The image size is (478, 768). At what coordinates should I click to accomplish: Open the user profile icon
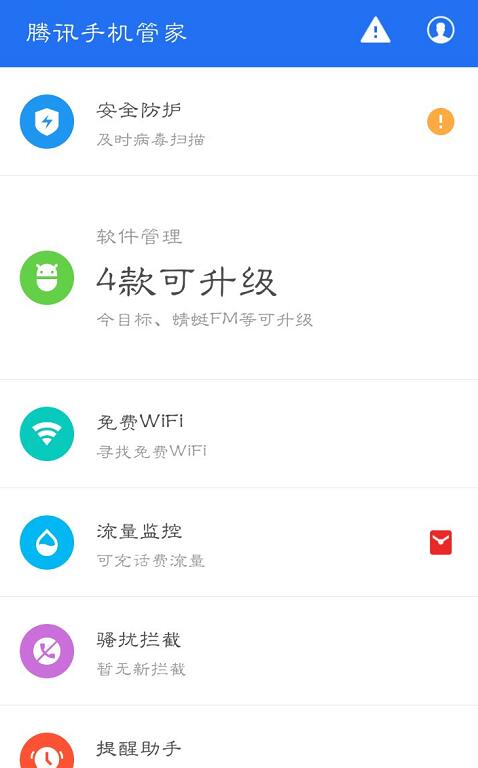point(440,30)
